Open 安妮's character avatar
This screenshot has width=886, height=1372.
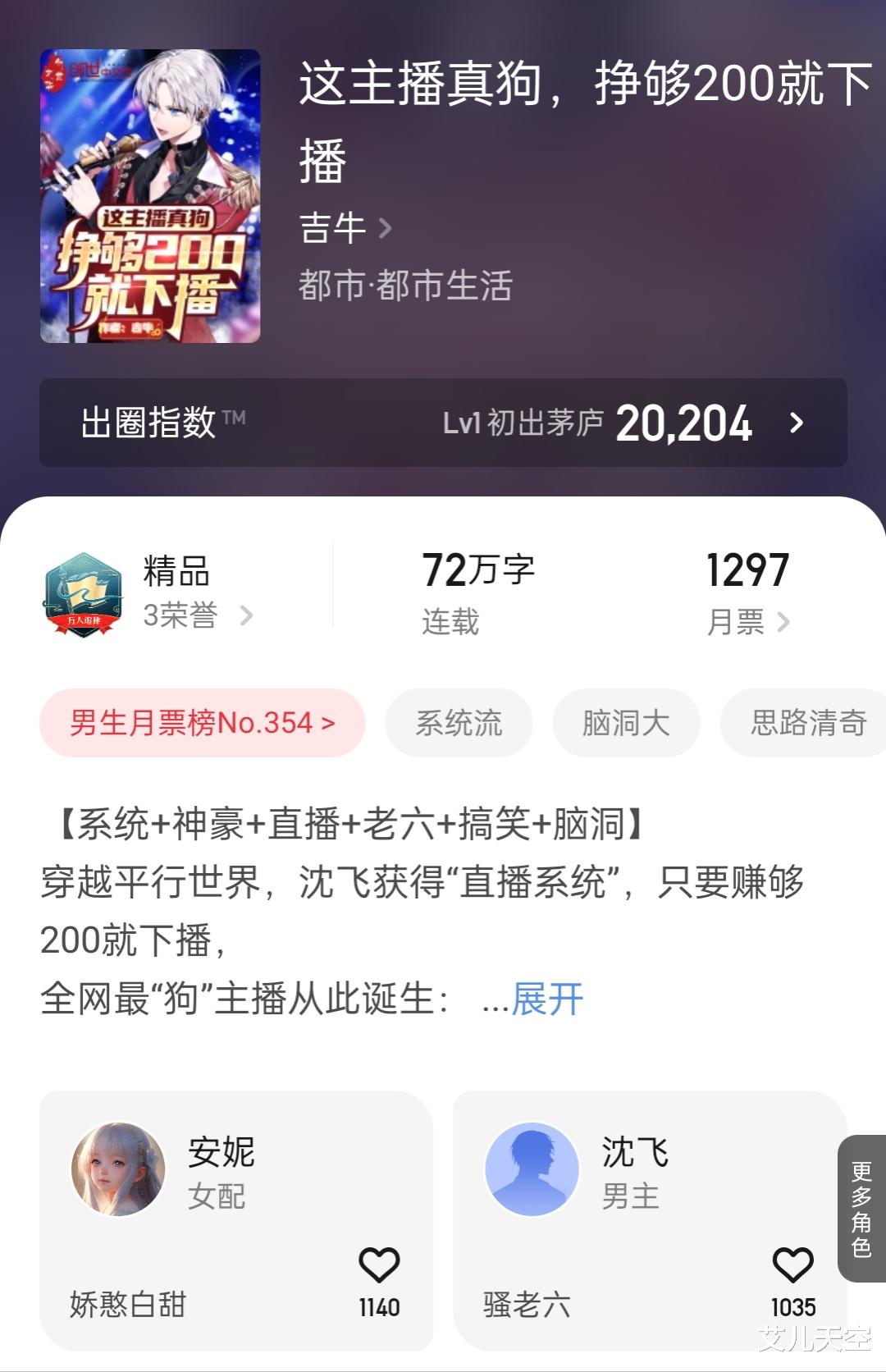click(x=117, y=1170)
